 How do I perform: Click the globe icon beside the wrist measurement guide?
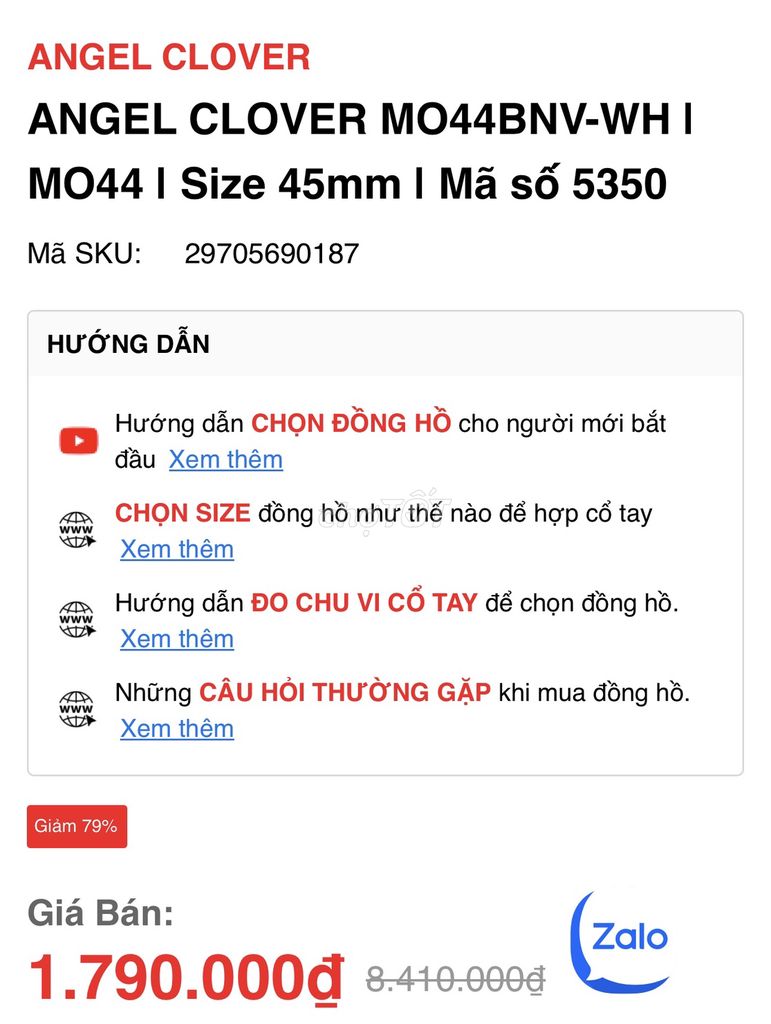[75, 620]
